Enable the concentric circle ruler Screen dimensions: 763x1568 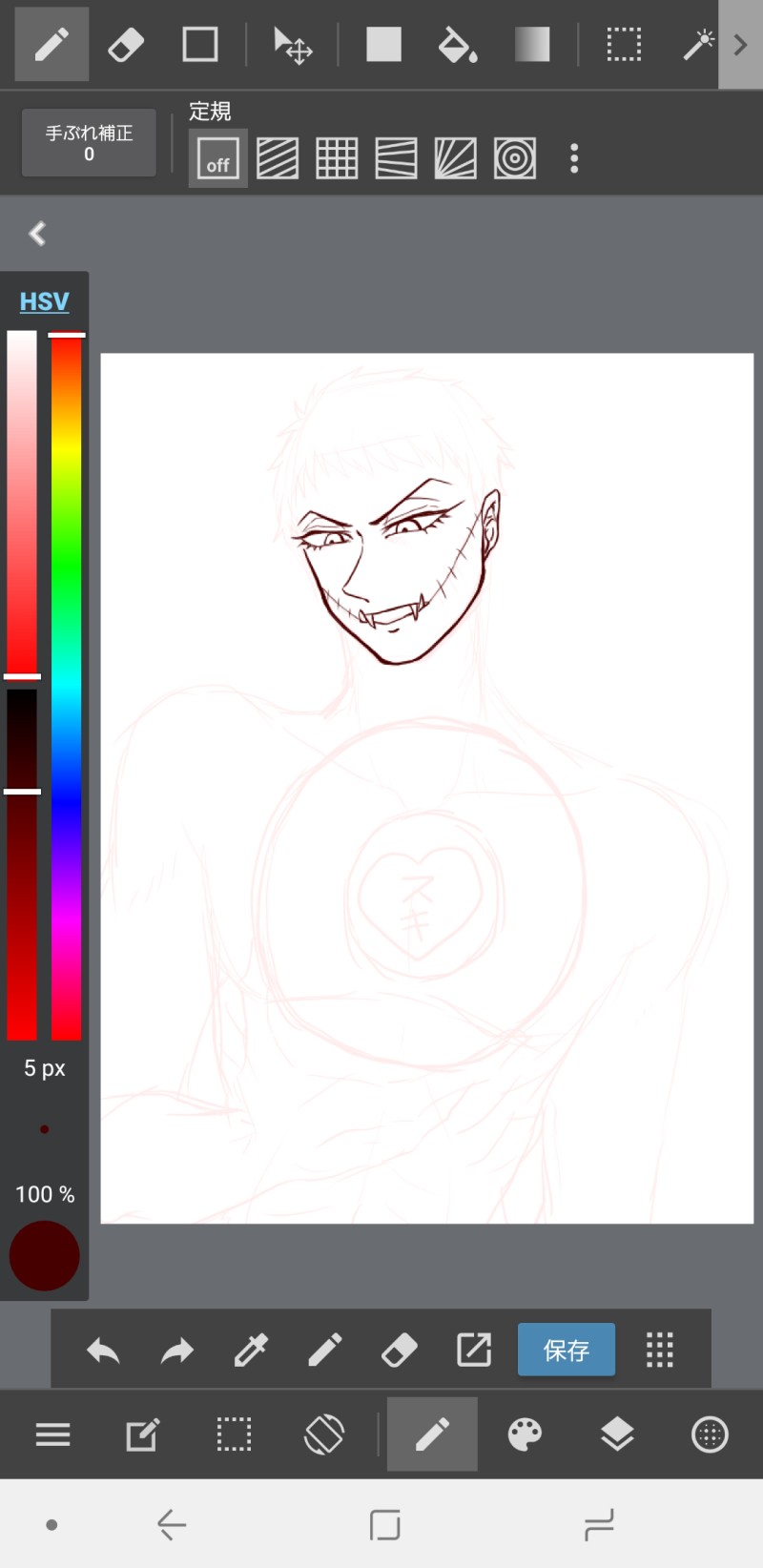(x=515, y=158)
